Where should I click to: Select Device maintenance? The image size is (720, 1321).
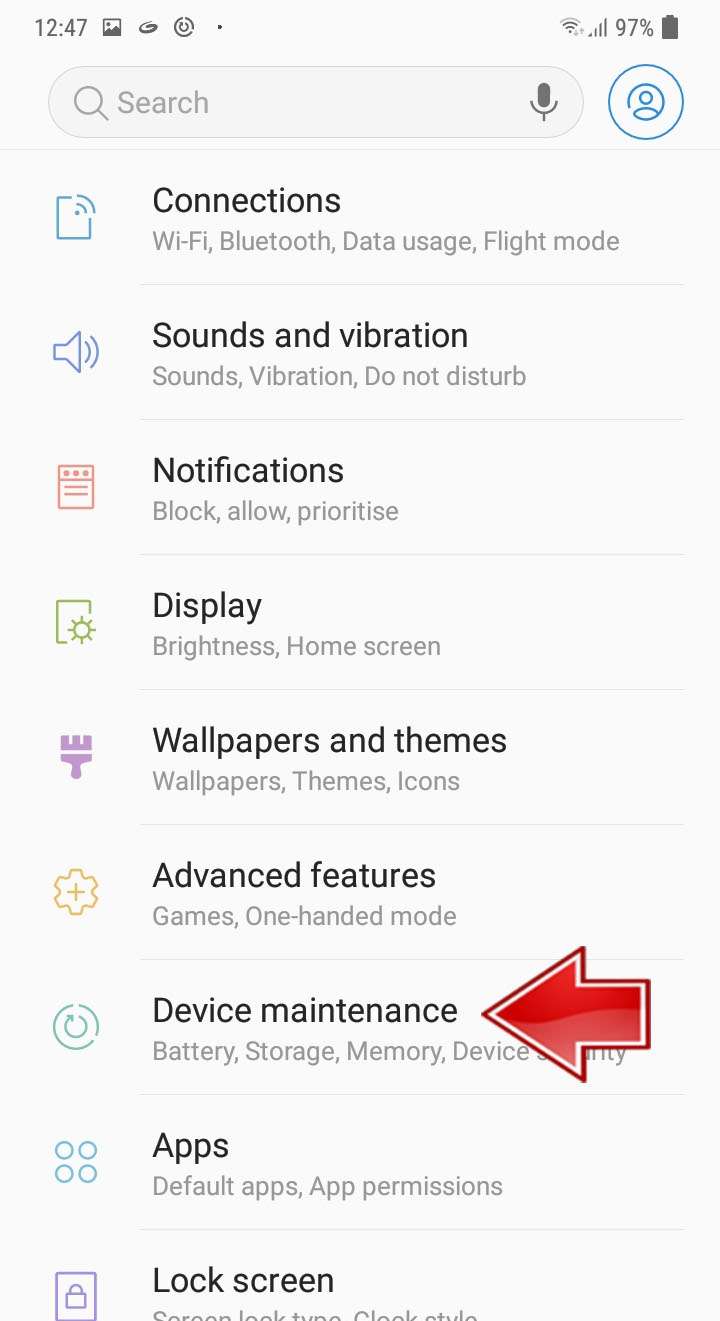coord(360,1028)
